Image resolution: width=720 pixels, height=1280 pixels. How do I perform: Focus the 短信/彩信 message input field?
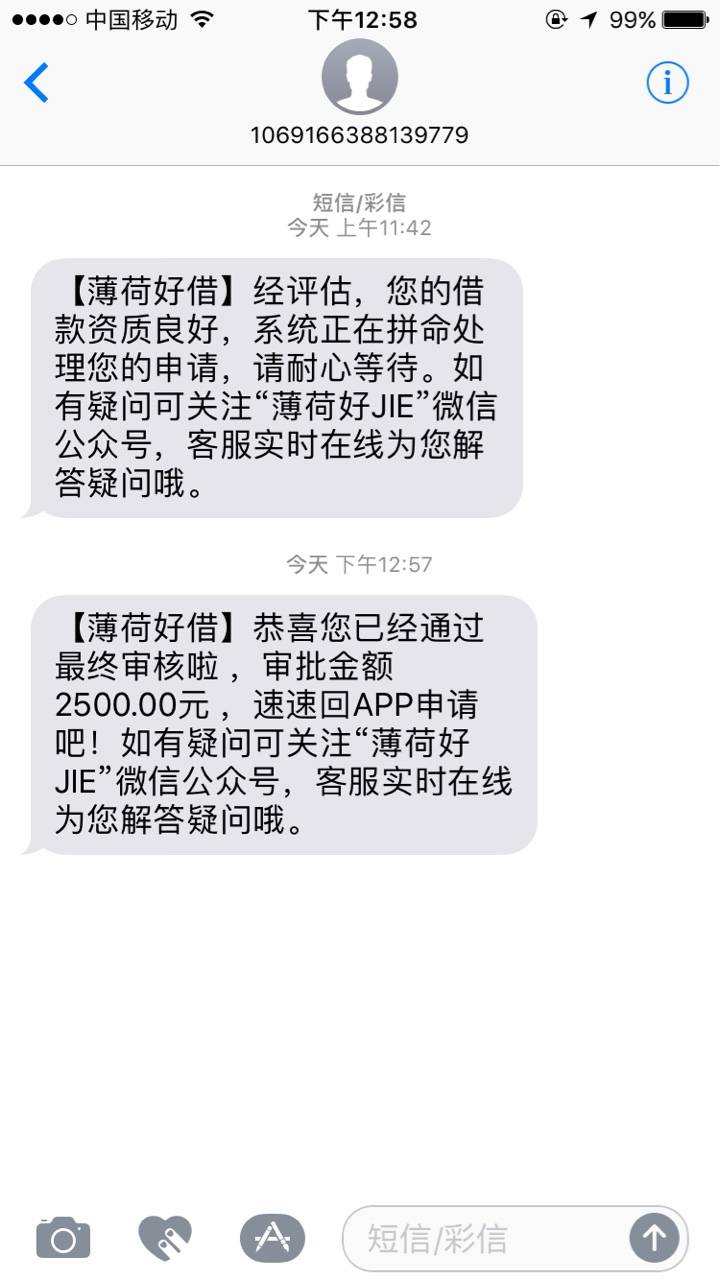coord(485,1239)
